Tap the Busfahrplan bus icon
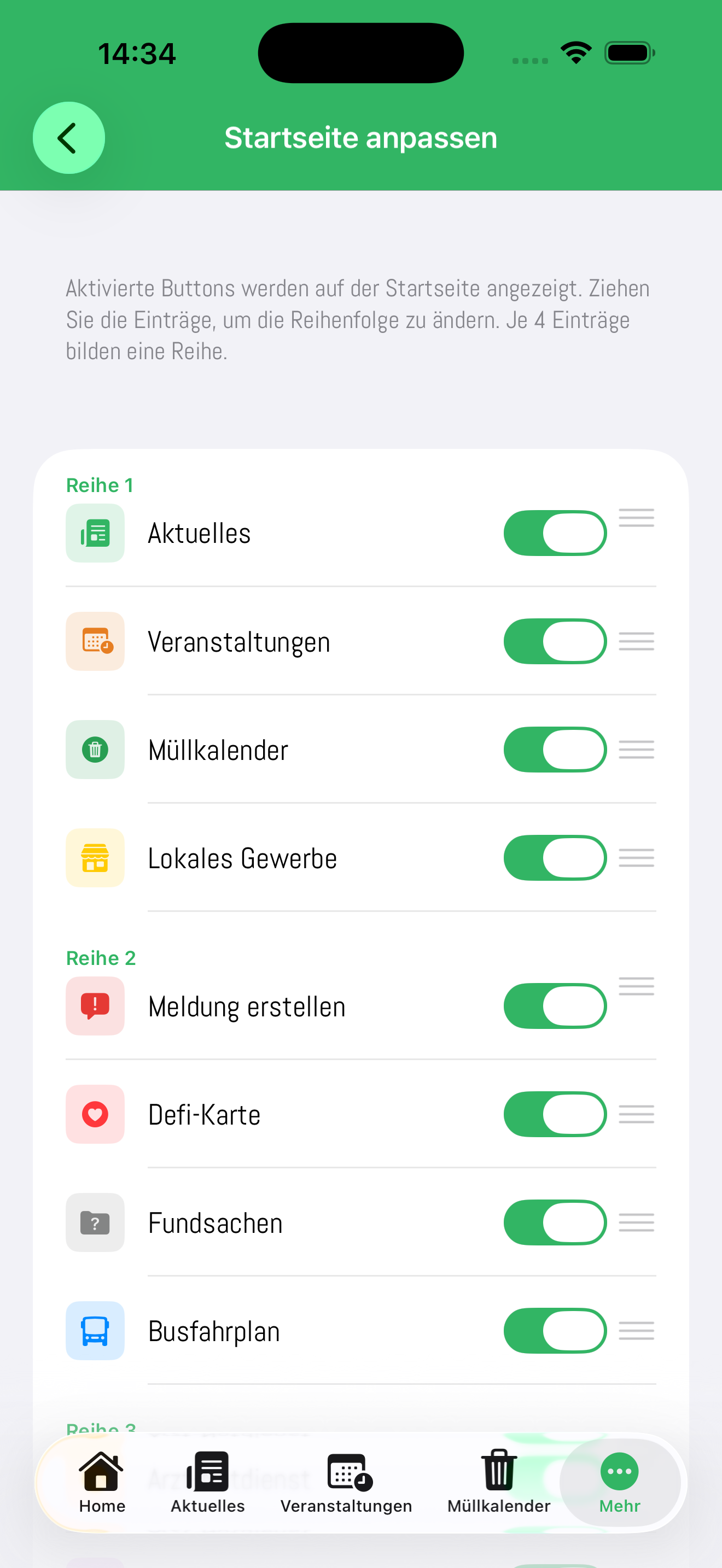Image resolution: width=722 pixels, height=1568 pixels. [95, 1331]
